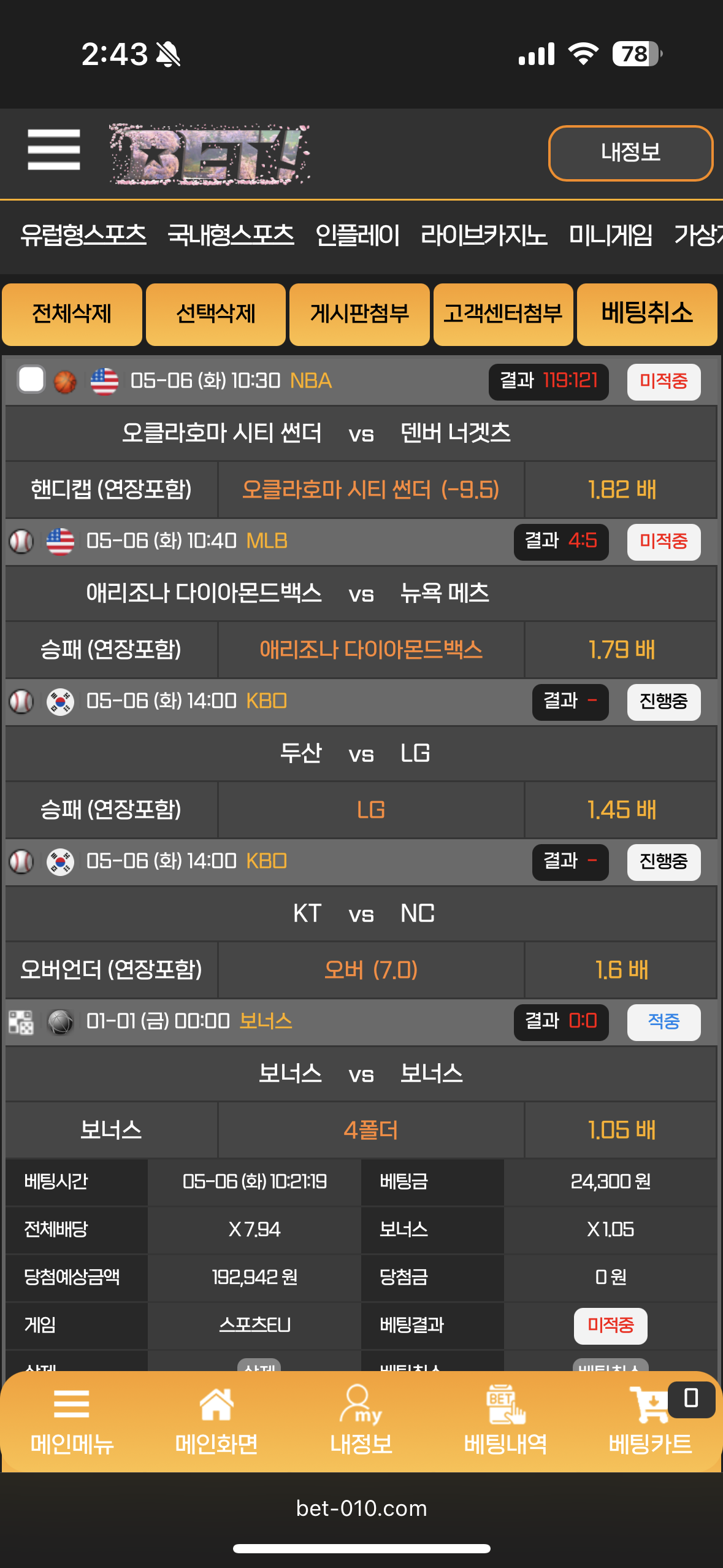This screenshot has width=723, height=1568.
Task: Tap the 내정보 button in the header
Action: [630, 153]
